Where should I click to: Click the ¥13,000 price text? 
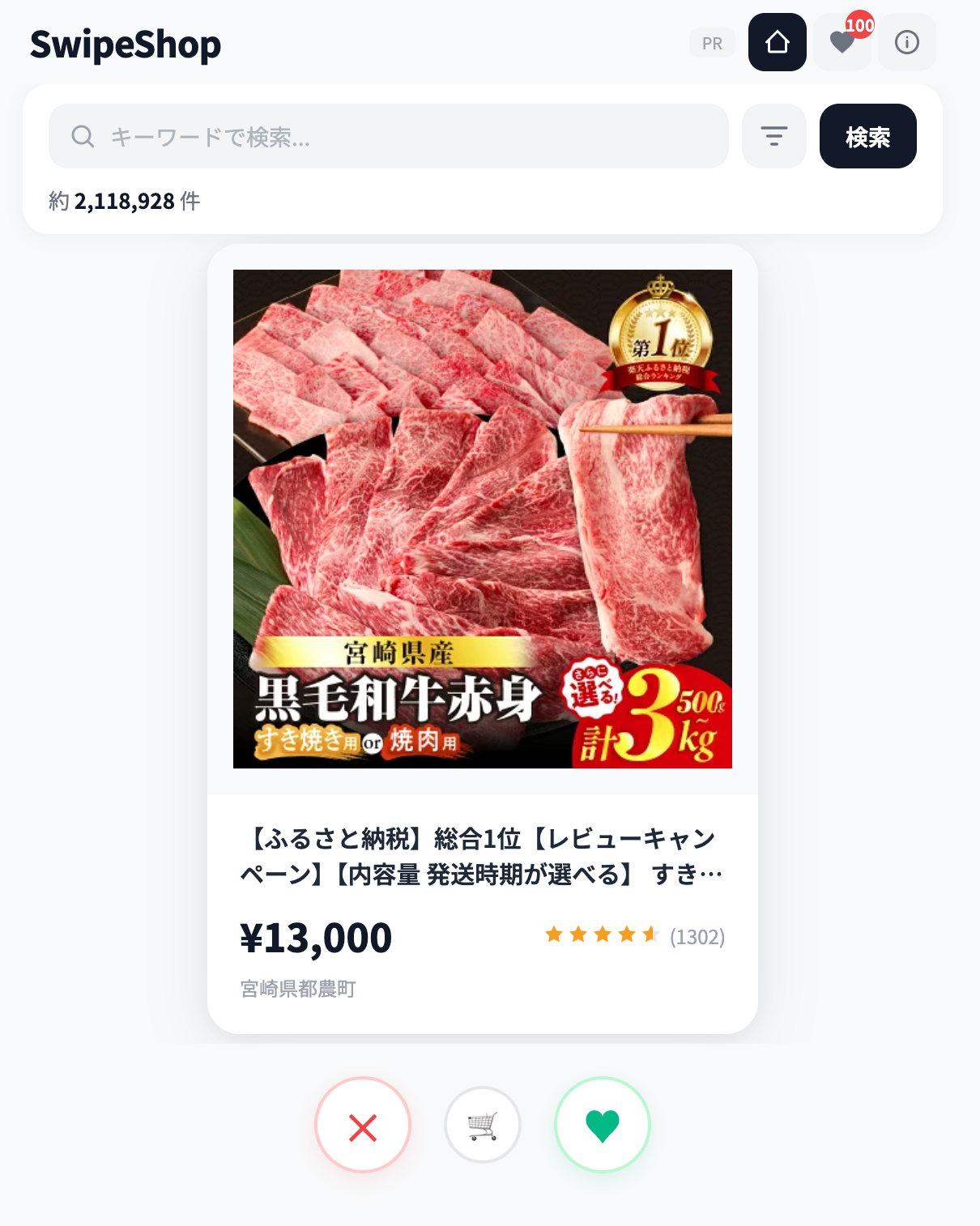(315, 936)
